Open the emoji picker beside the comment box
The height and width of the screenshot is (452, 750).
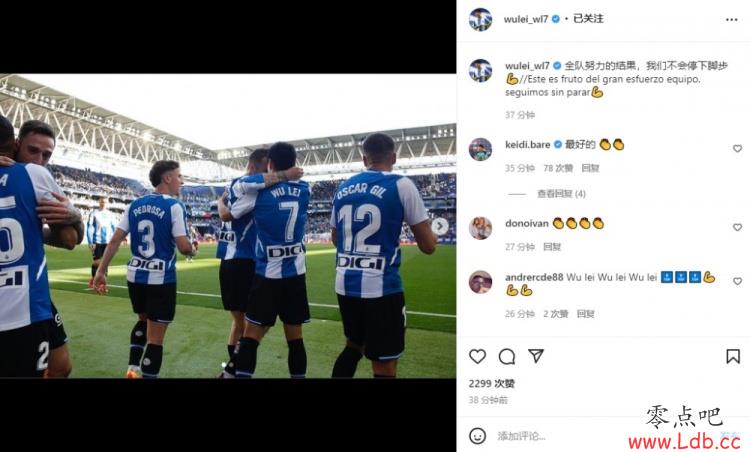(x=478, y=435)
